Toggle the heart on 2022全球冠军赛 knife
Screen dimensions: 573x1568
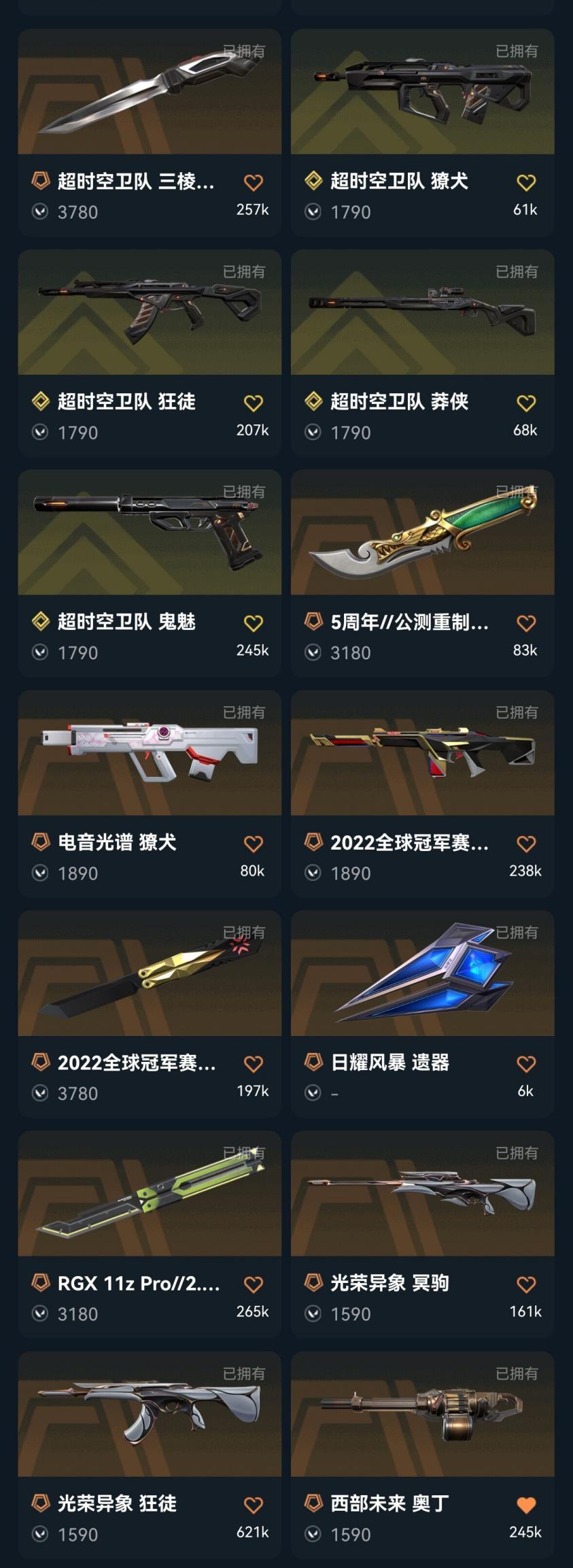[254, 1062]
